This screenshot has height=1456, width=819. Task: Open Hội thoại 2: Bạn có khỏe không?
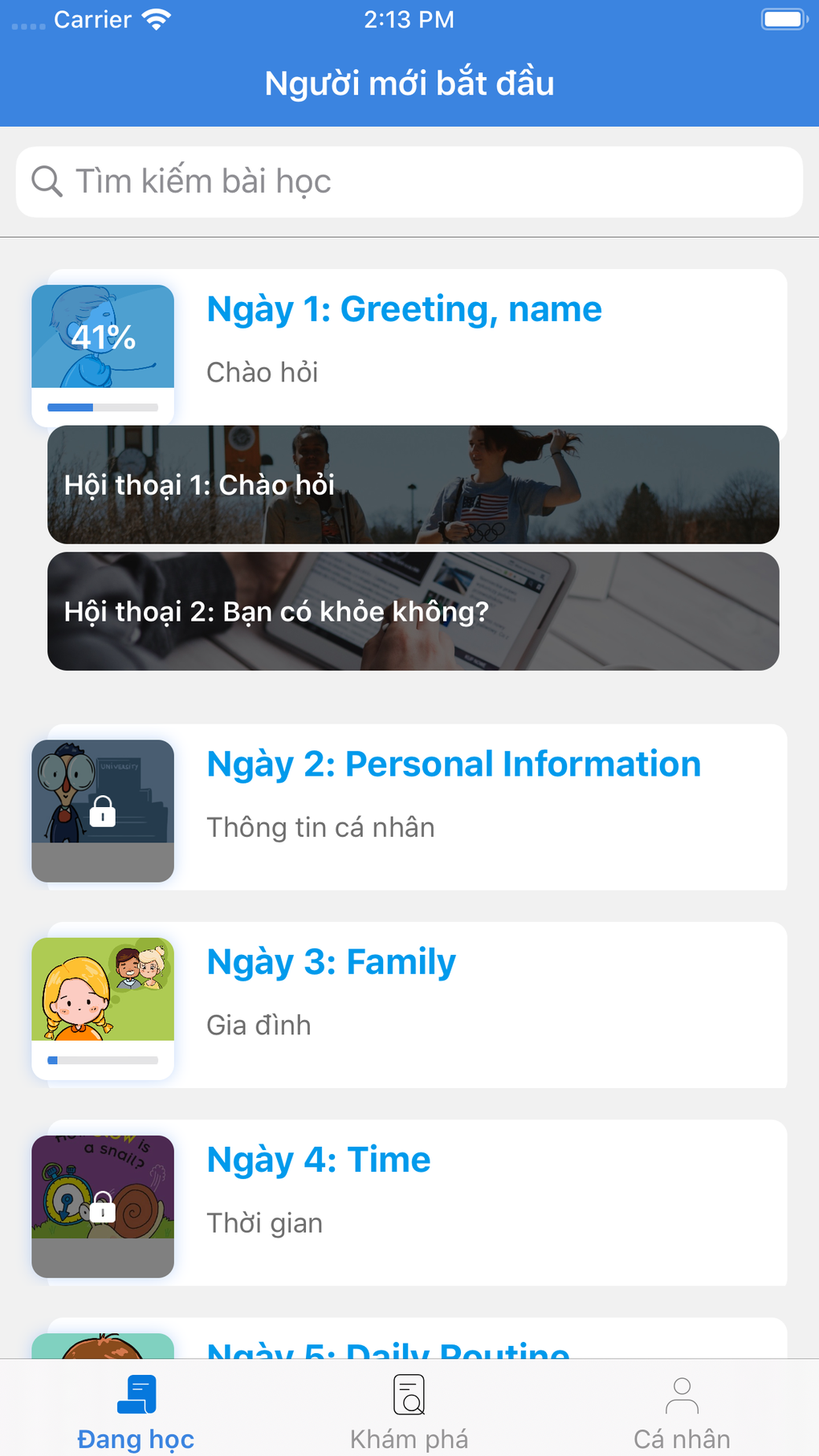[414, 611]
